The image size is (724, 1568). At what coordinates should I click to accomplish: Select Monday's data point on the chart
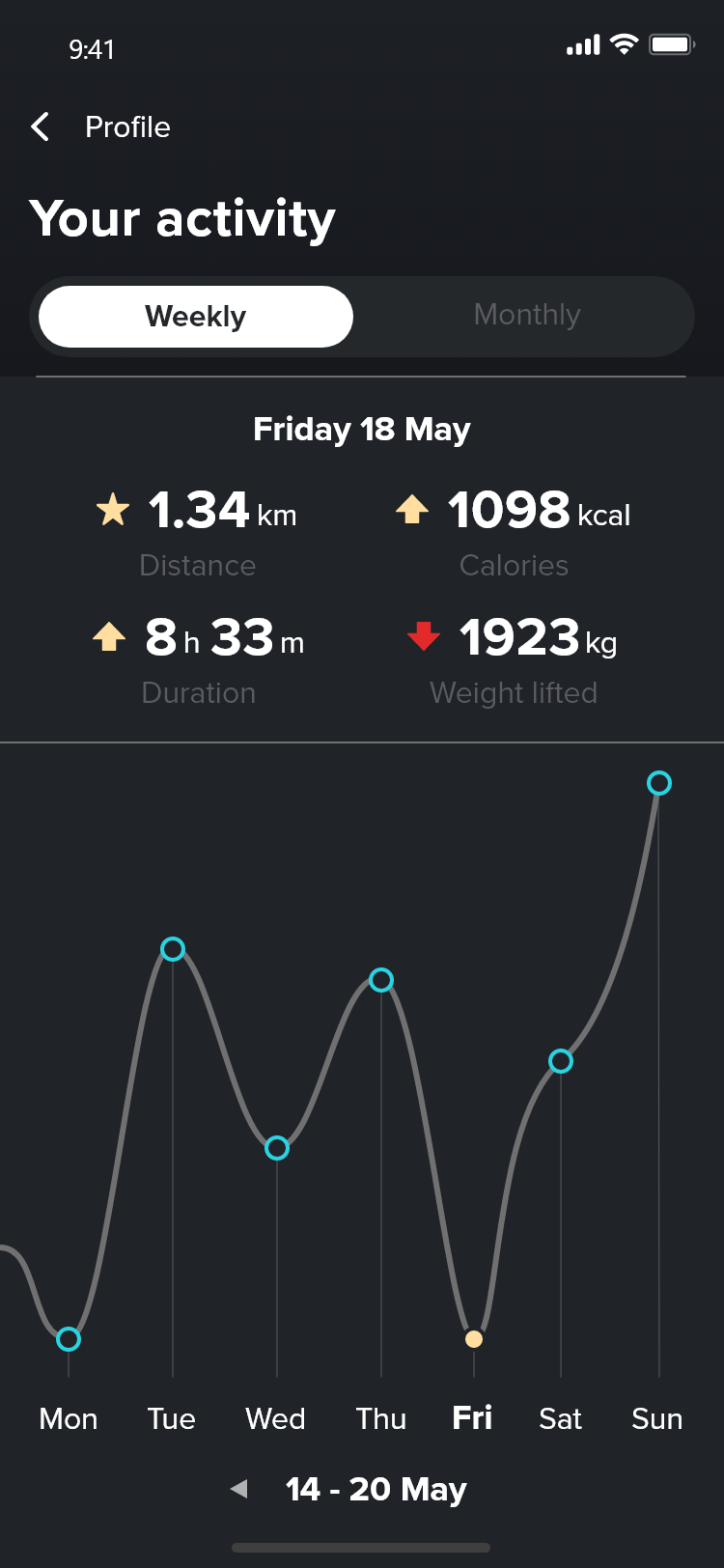coord(69,1339)
